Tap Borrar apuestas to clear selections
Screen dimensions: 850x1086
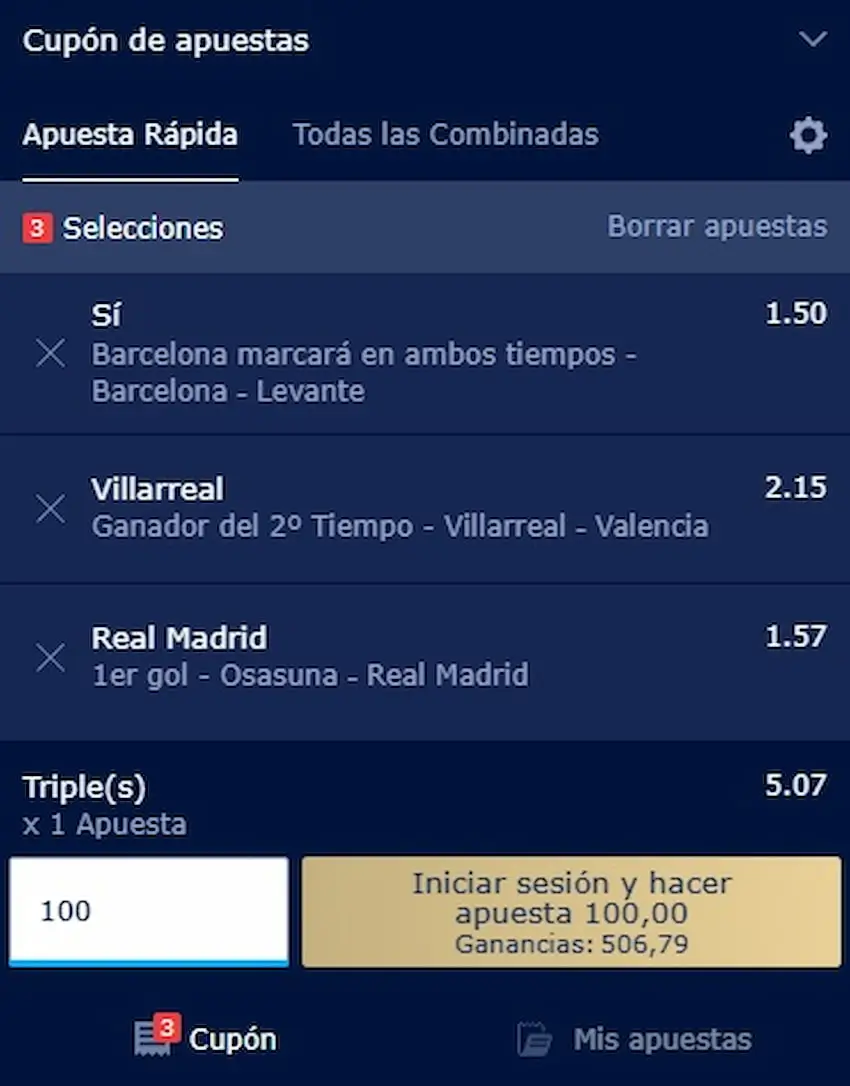point(717,227)
